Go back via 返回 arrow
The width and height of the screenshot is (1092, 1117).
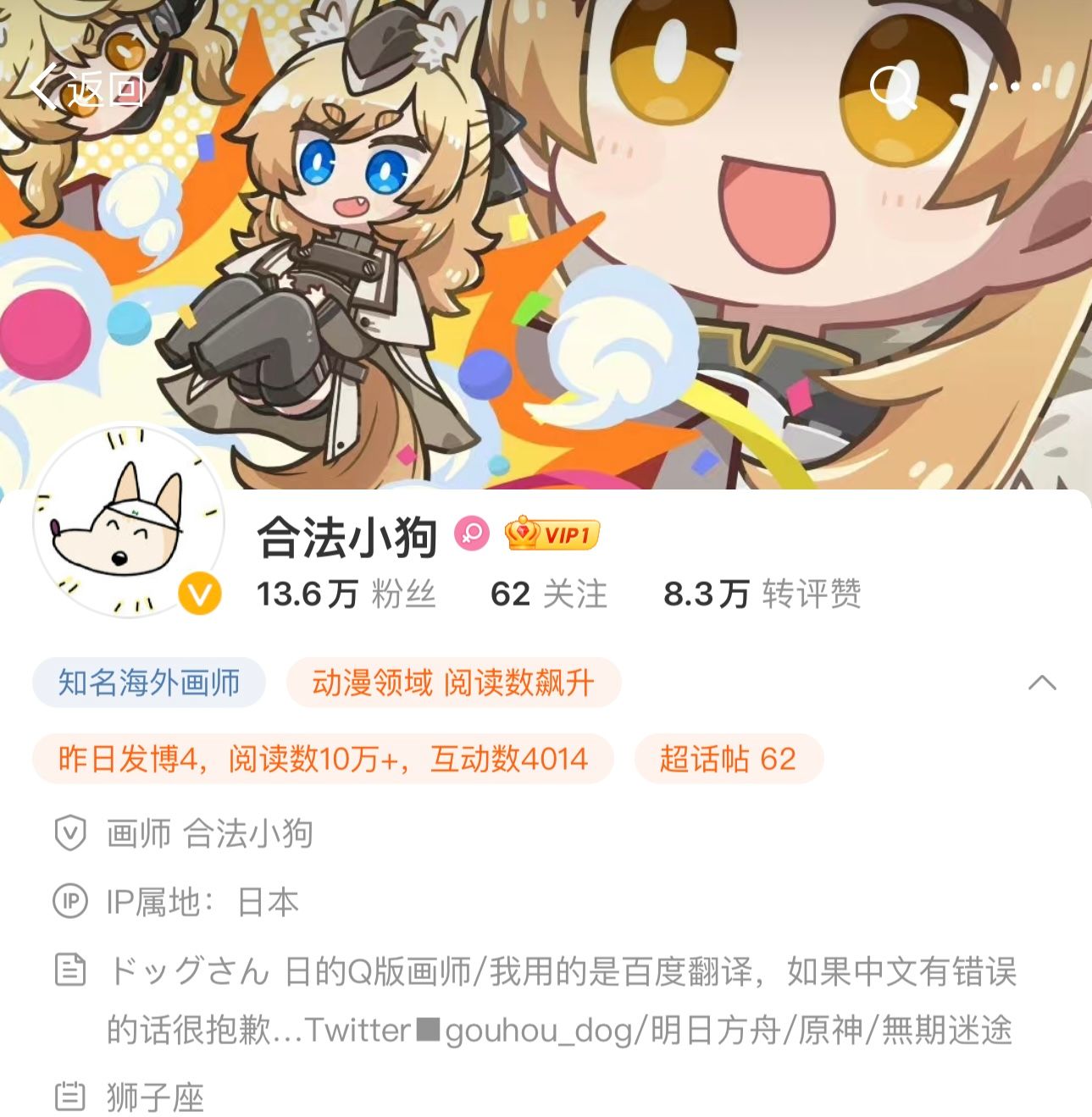(83, 86)
